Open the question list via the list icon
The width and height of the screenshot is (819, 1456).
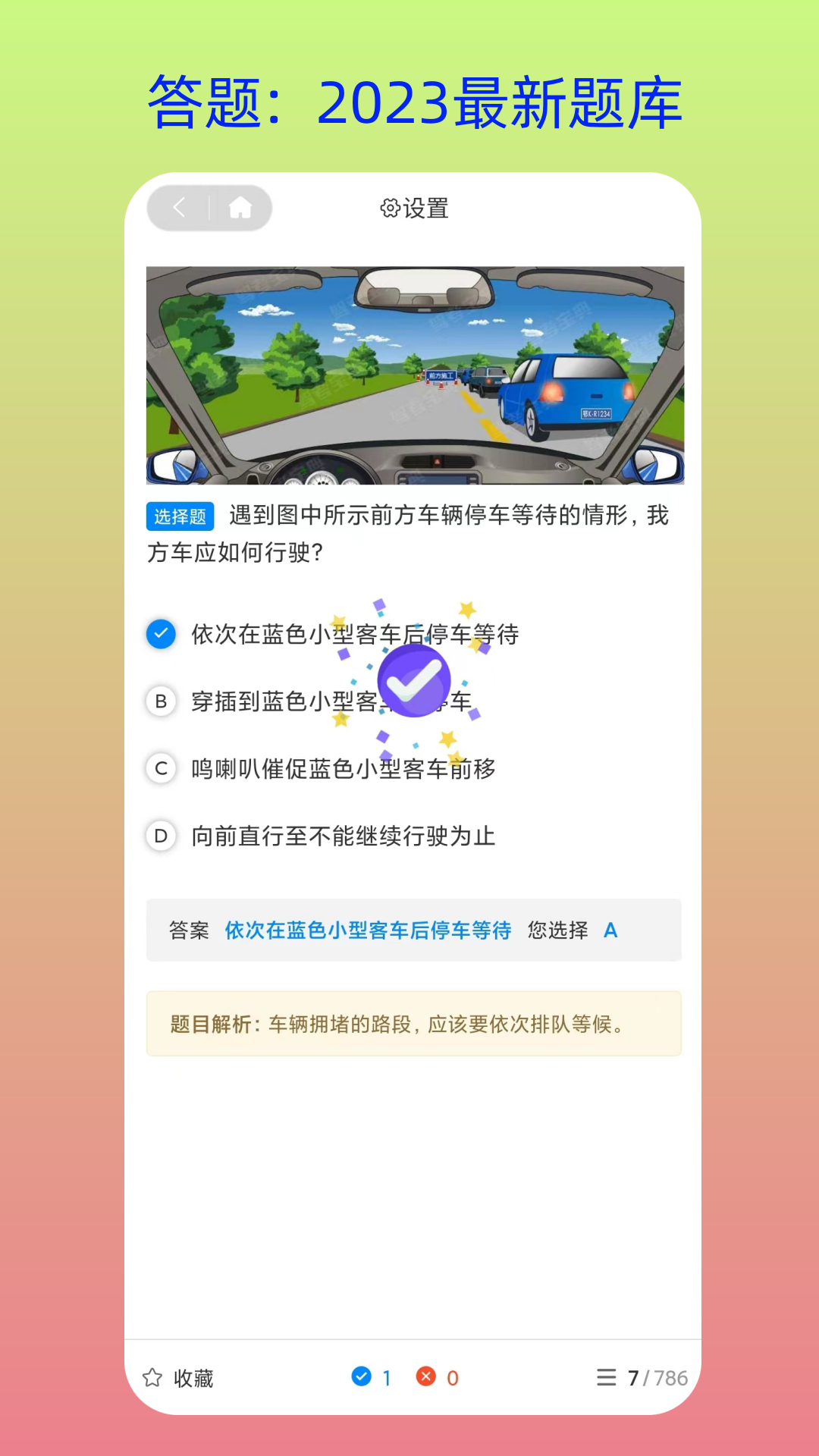(606, 1378)
